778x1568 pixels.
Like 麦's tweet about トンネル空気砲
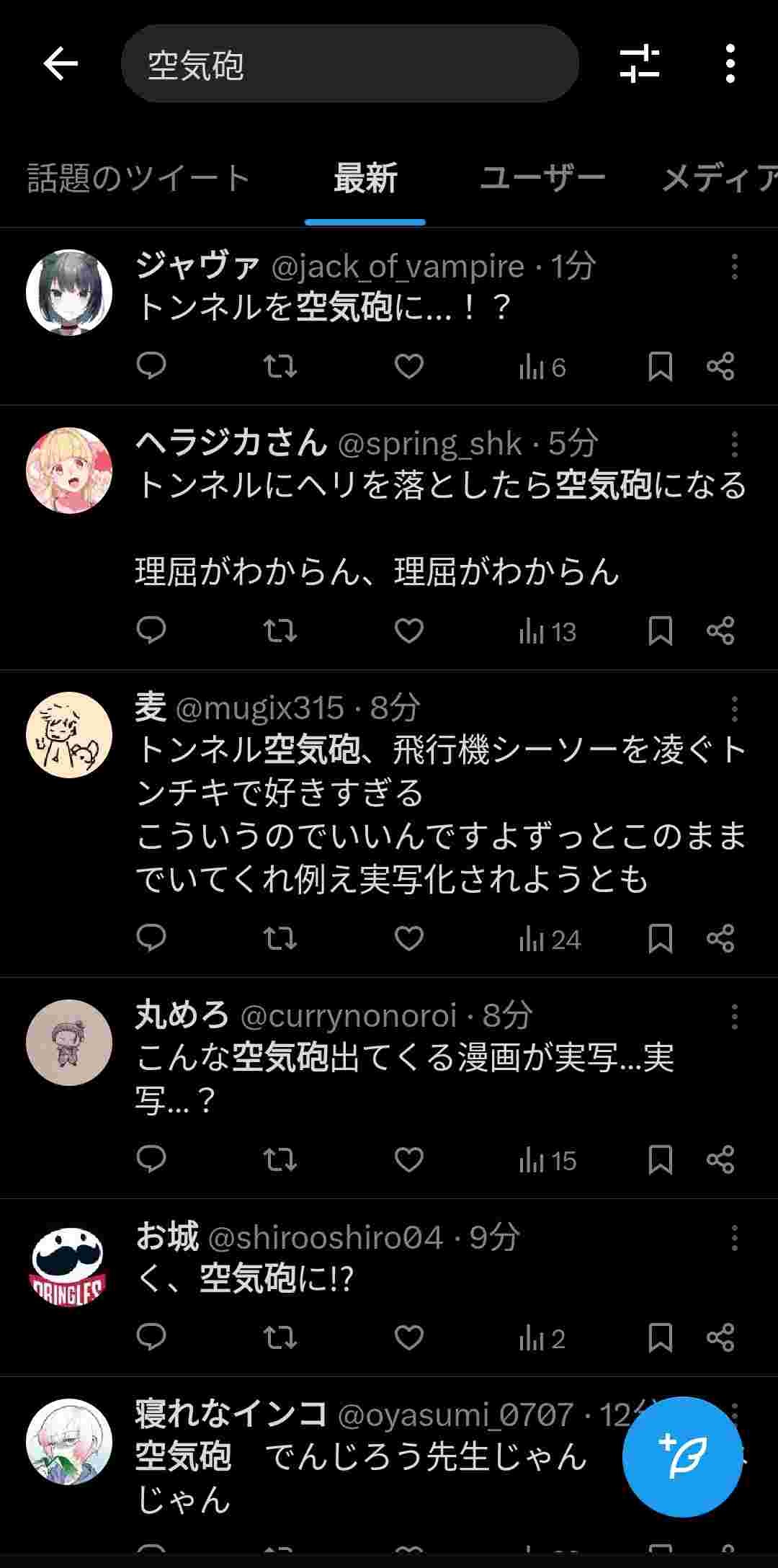point(408,939)
